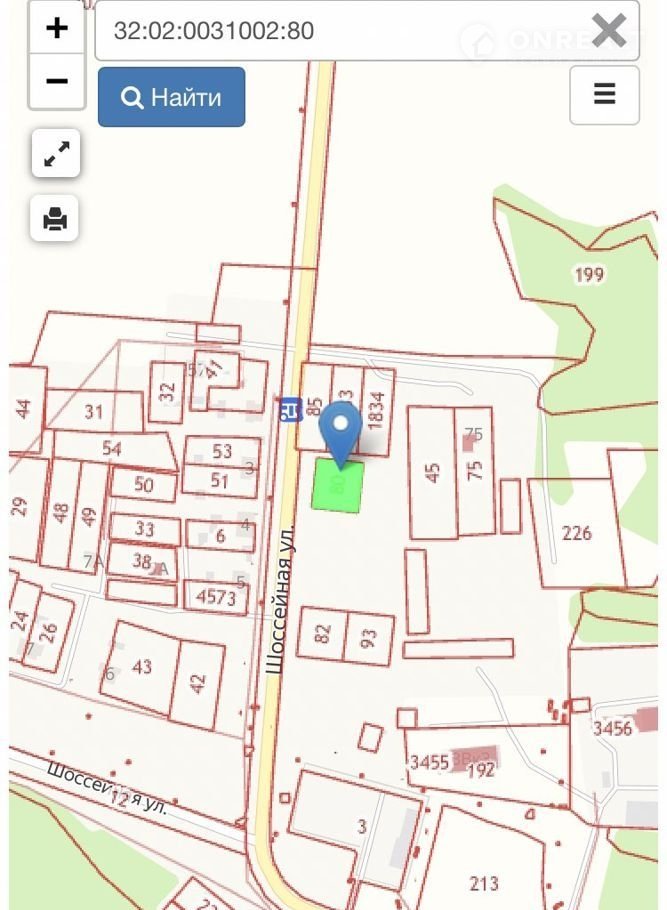This screenshot has width=667, height=910.
Task: Clear the search field with X
Action: coord(608,30)
